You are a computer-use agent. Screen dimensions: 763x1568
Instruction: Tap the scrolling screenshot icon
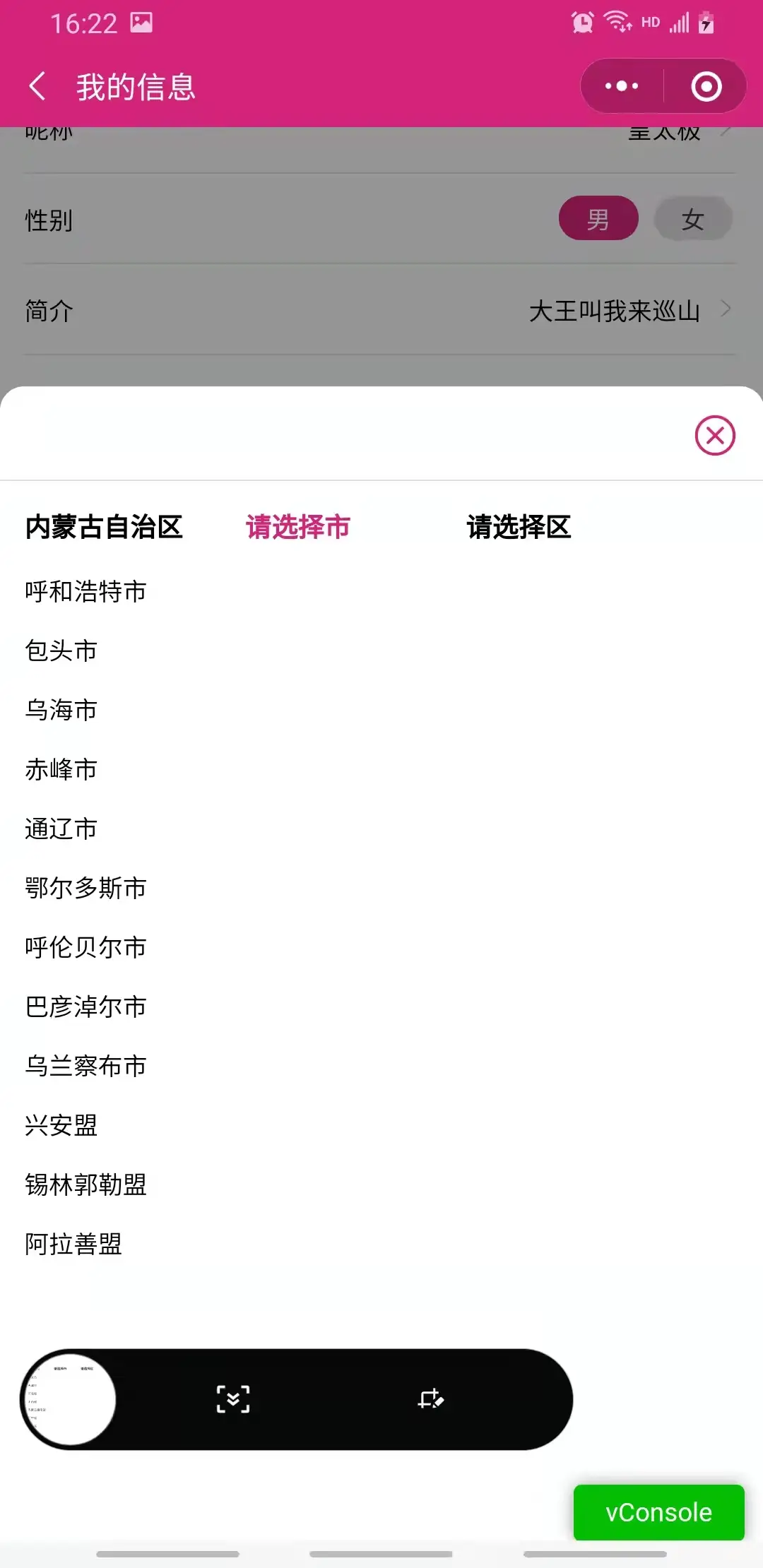233,1399
